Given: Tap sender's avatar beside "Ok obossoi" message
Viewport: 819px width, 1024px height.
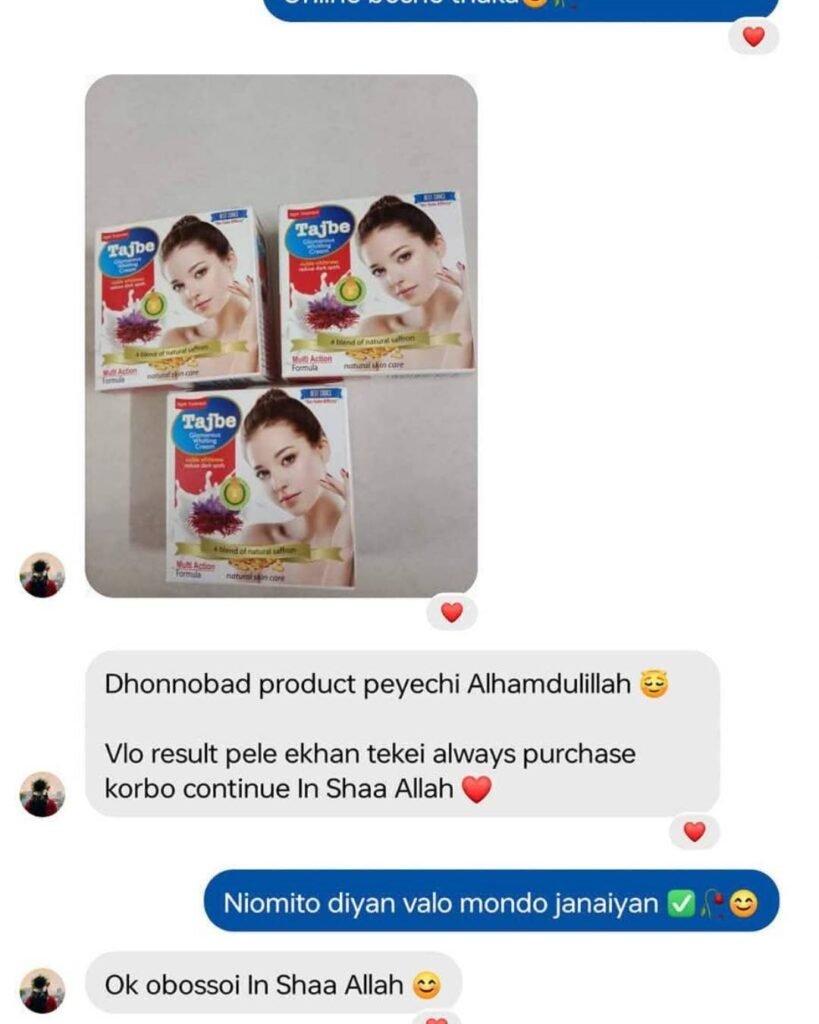Looking at the screenshot, I should point(42,989).
